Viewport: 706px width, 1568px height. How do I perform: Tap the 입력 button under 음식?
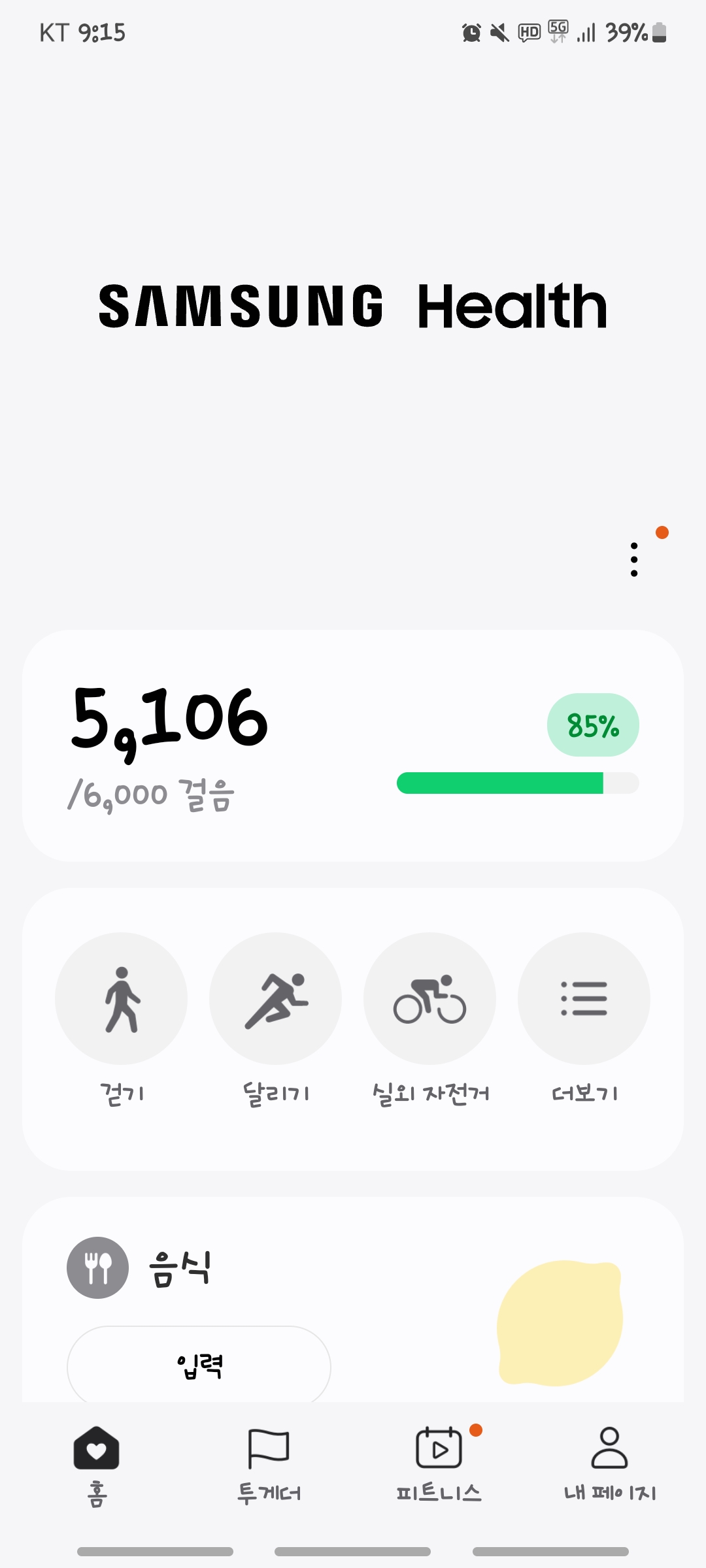pos(199,1364)
